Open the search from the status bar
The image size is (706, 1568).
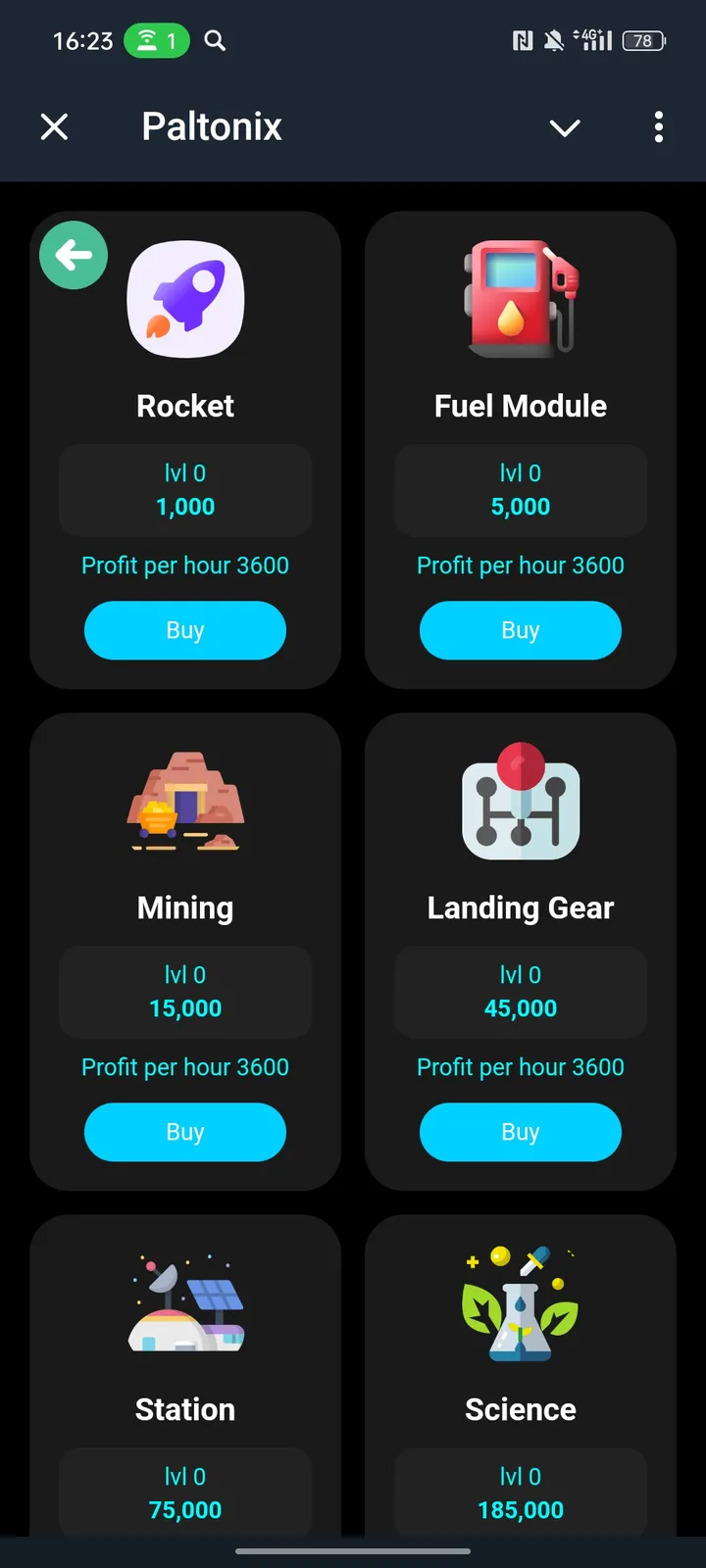(215, 40)
